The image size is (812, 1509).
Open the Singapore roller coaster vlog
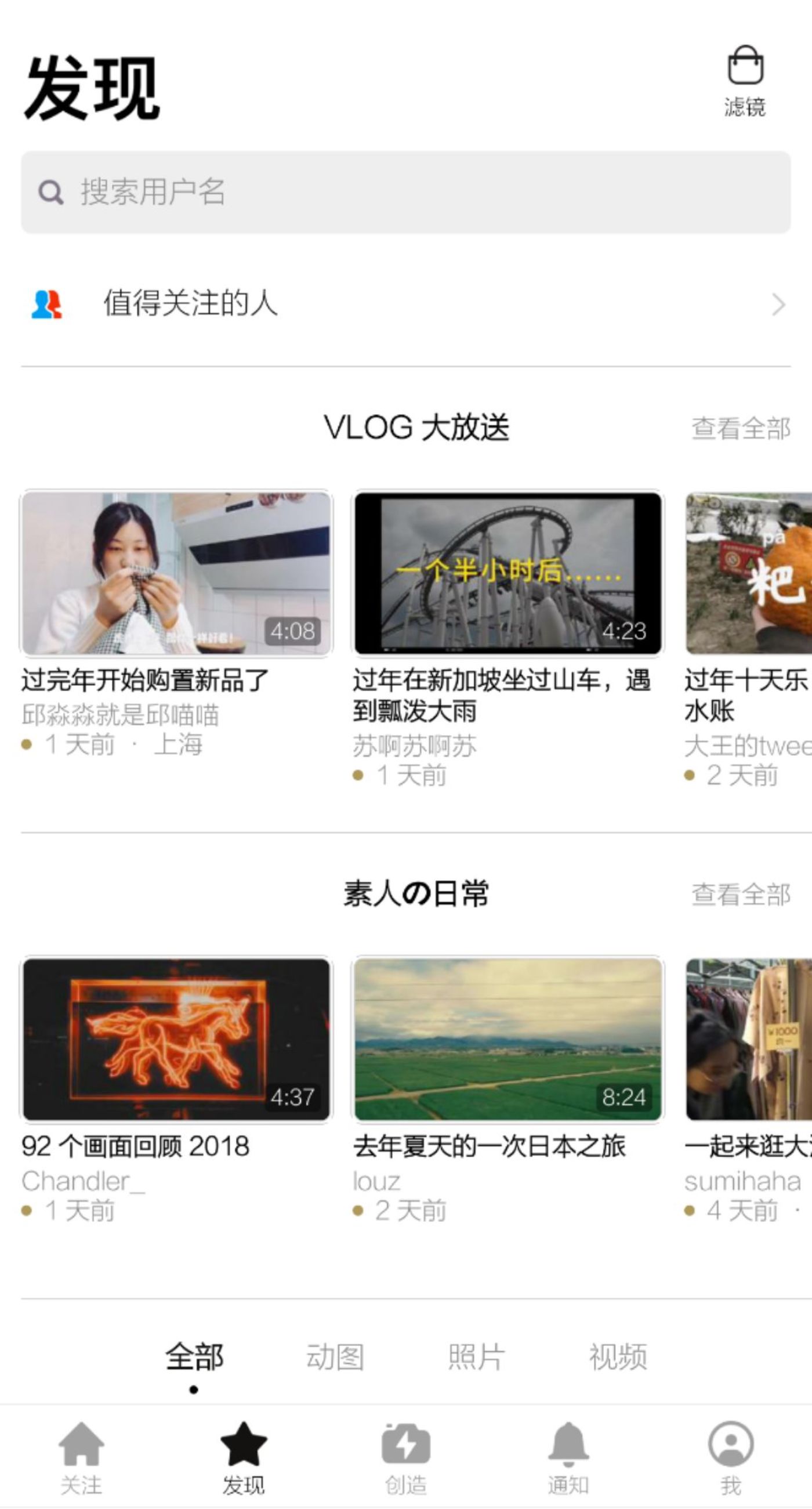click(x=507, y=573)
